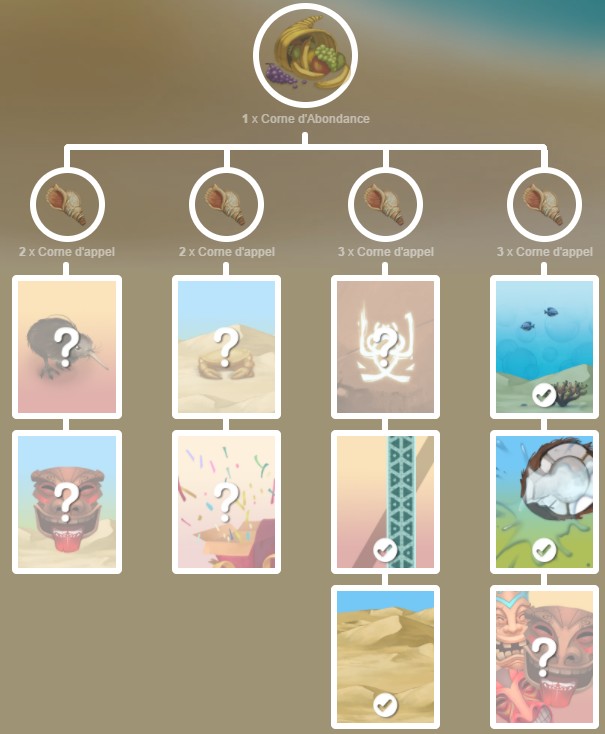Open the locked kiwi bird card
This screenshot has width=605, height=734.
click(67, 347)
